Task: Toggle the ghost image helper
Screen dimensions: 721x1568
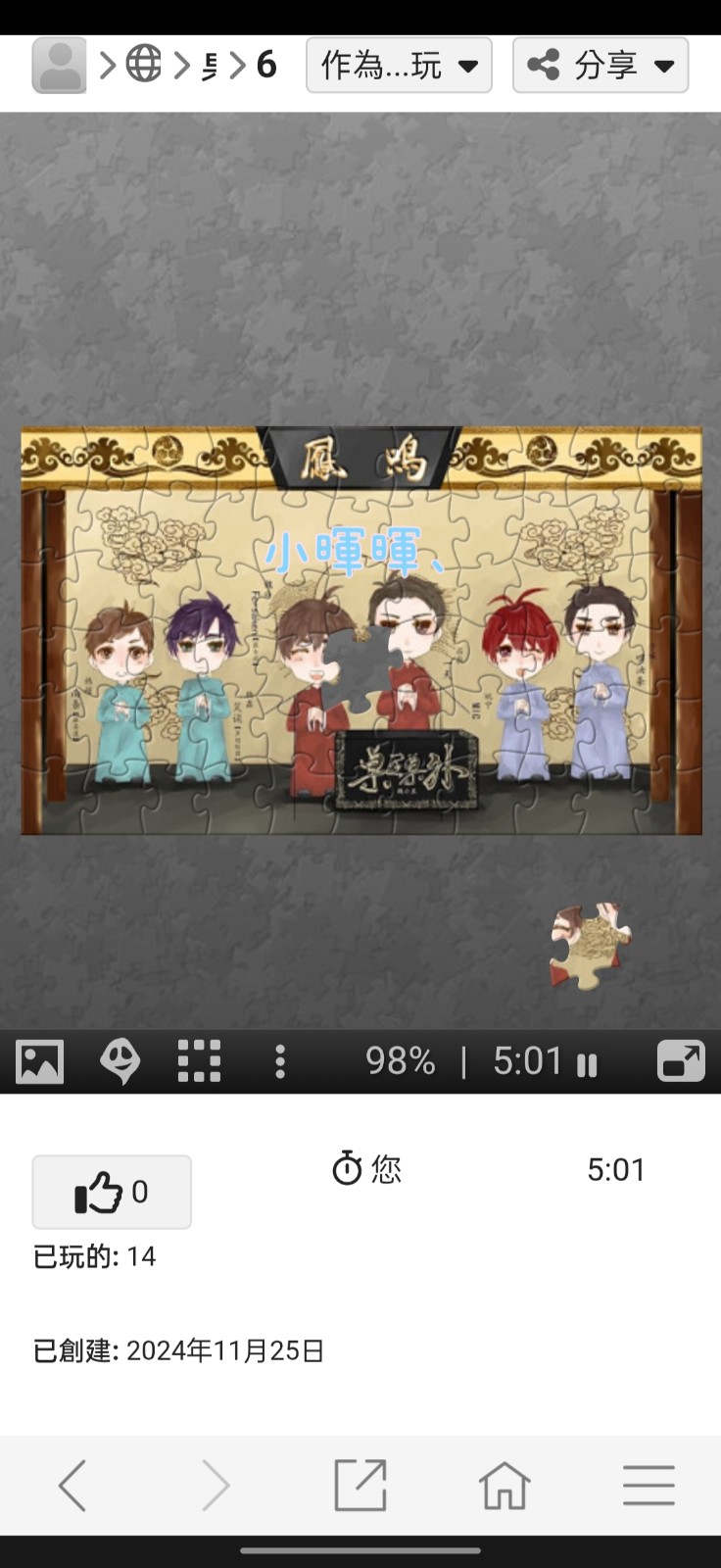Action: tap(120, 1061)
